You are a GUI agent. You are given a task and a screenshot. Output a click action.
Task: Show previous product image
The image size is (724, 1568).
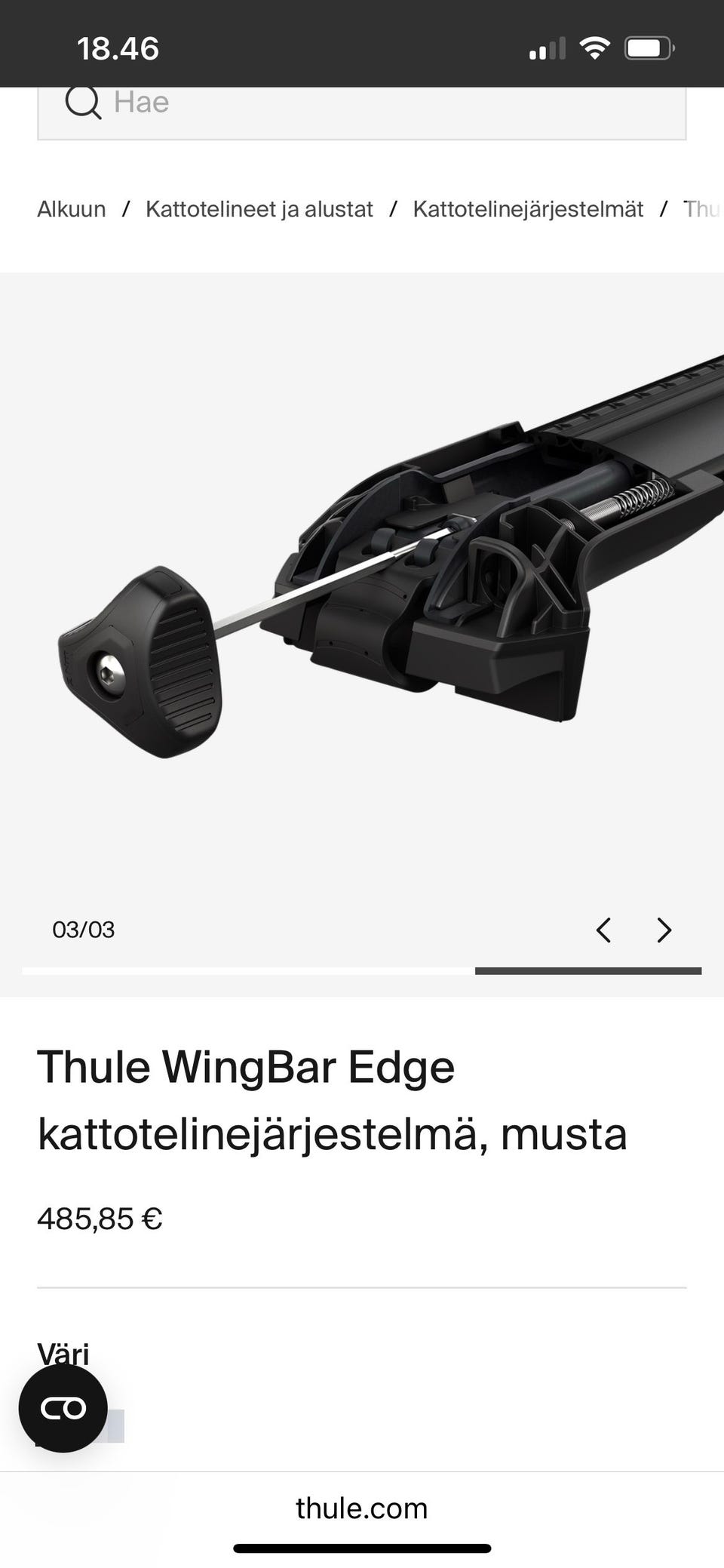pos(603,930)
